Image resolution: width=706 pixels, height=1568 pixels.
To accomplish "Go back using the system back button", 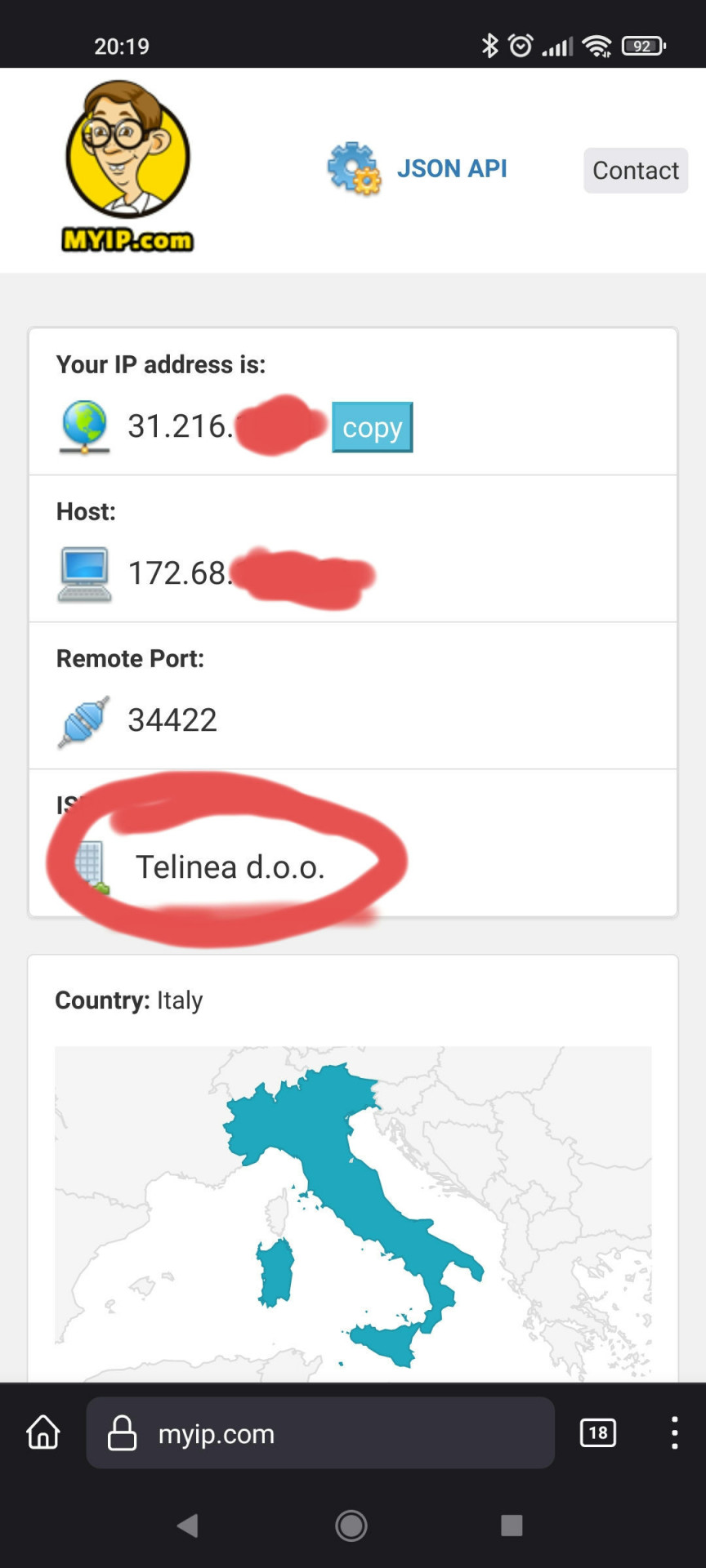I will 188,1525.
